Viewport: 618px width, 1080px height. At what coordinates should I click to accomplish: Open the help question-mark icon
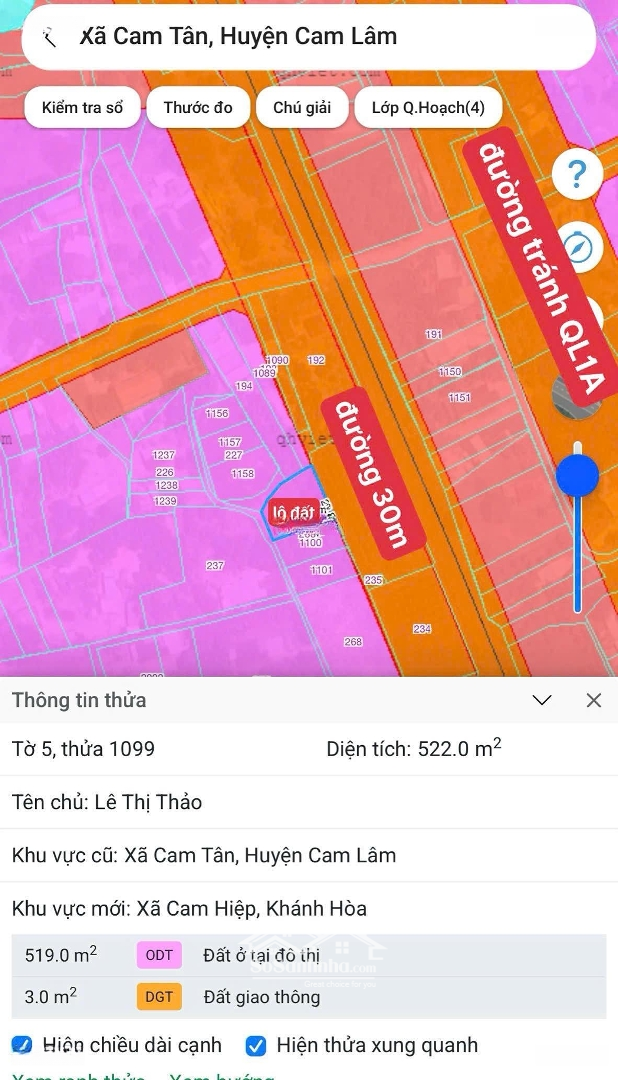(576, 174)
